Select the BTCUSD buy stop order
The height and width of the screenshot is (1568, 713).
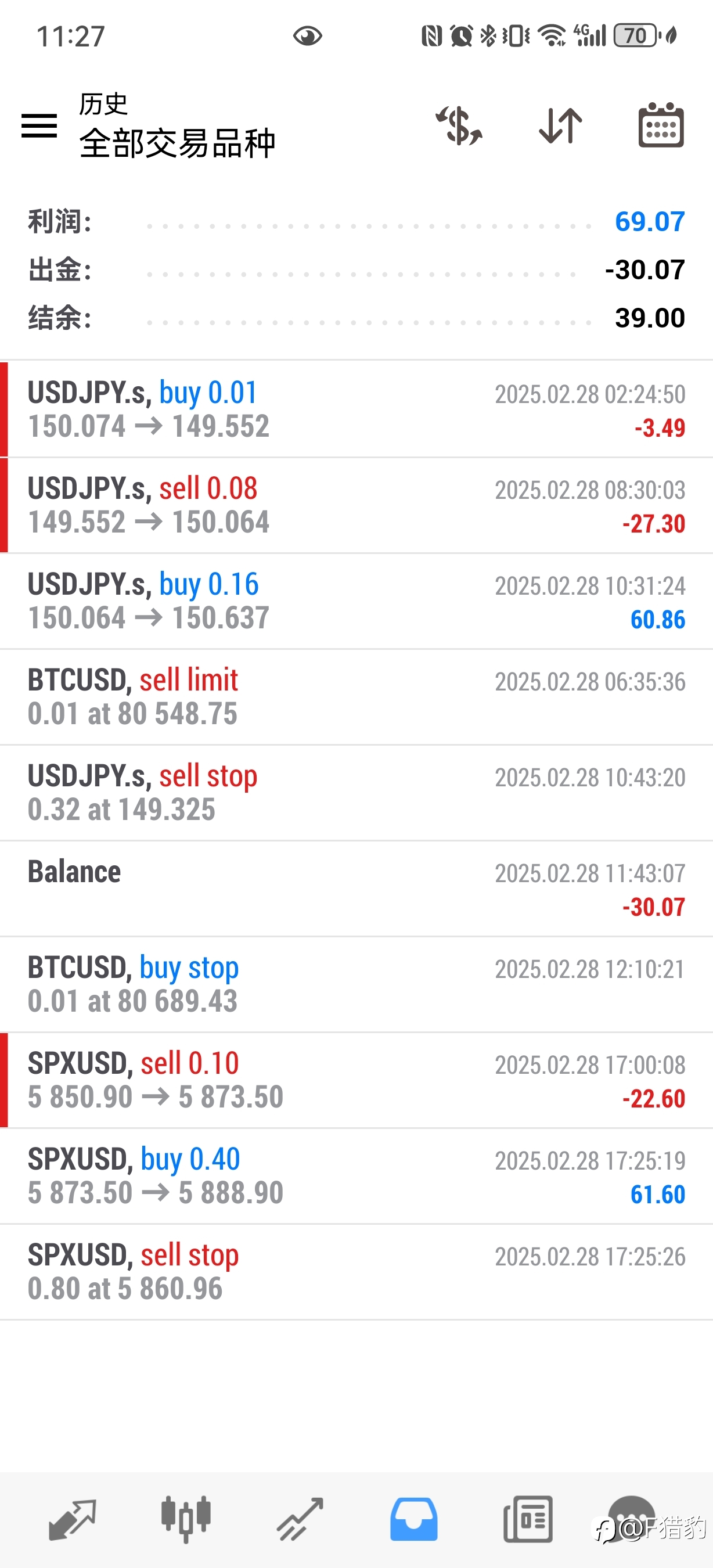pyautogui.click(x=356, y=984)
